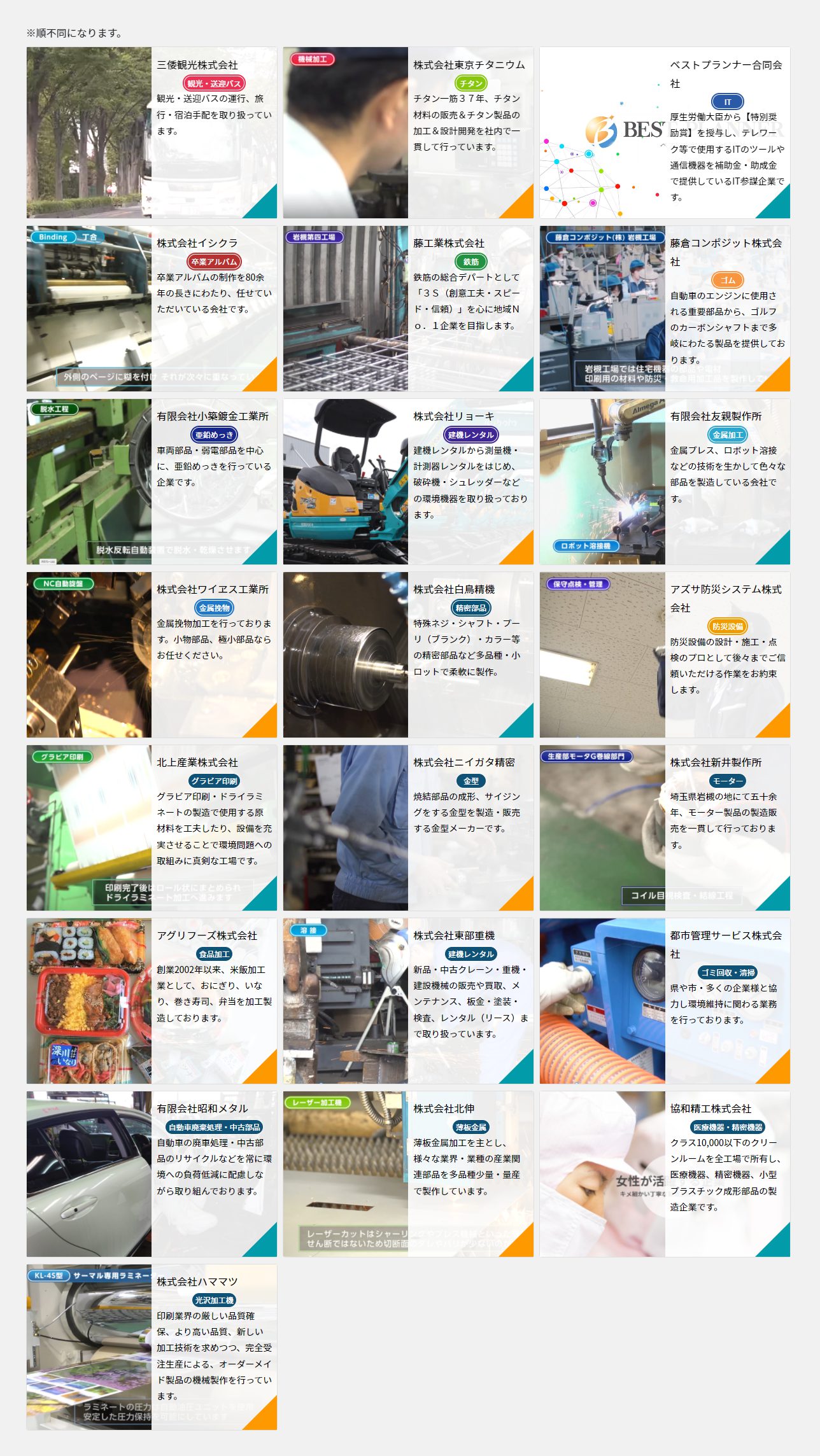
Task: Tap the 株式会社東部重機 card
Action: point(408,1001)
